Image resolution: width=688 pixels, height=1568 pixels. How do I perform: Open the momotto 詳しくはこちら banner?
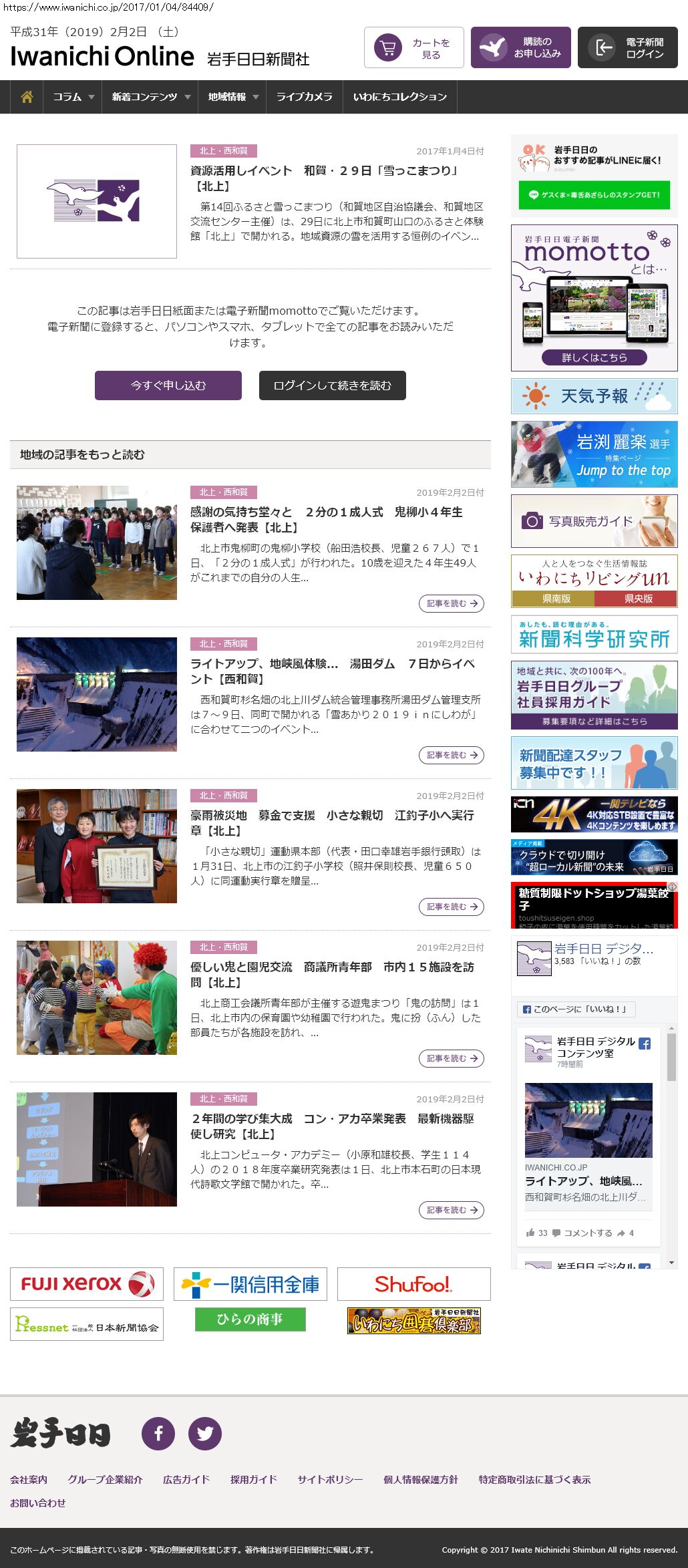(x=594, y=357)
